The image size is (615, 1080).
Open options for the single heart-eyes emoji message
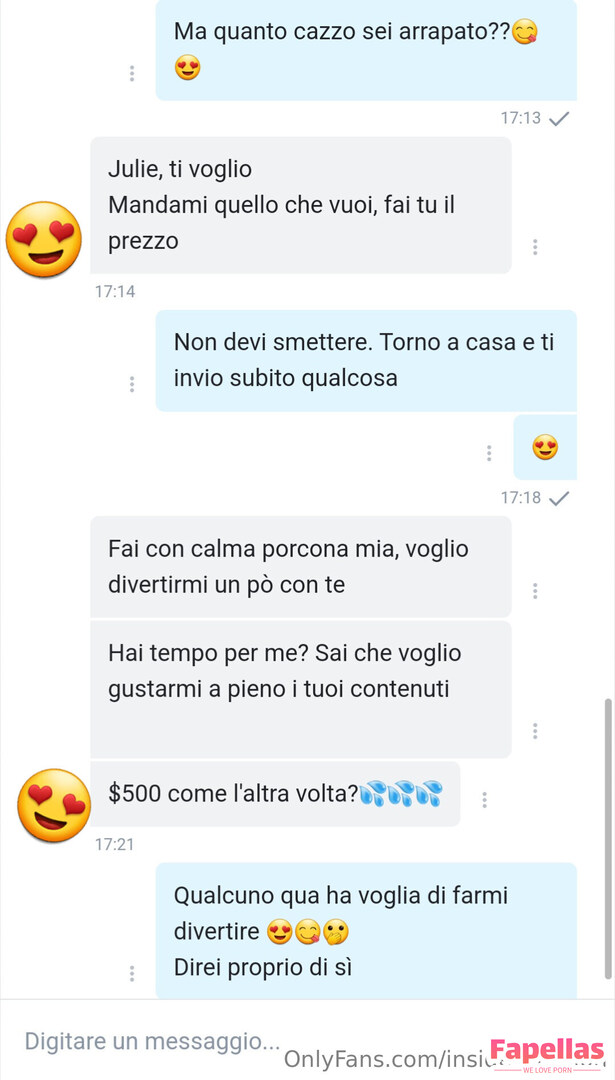click(489, 453)
